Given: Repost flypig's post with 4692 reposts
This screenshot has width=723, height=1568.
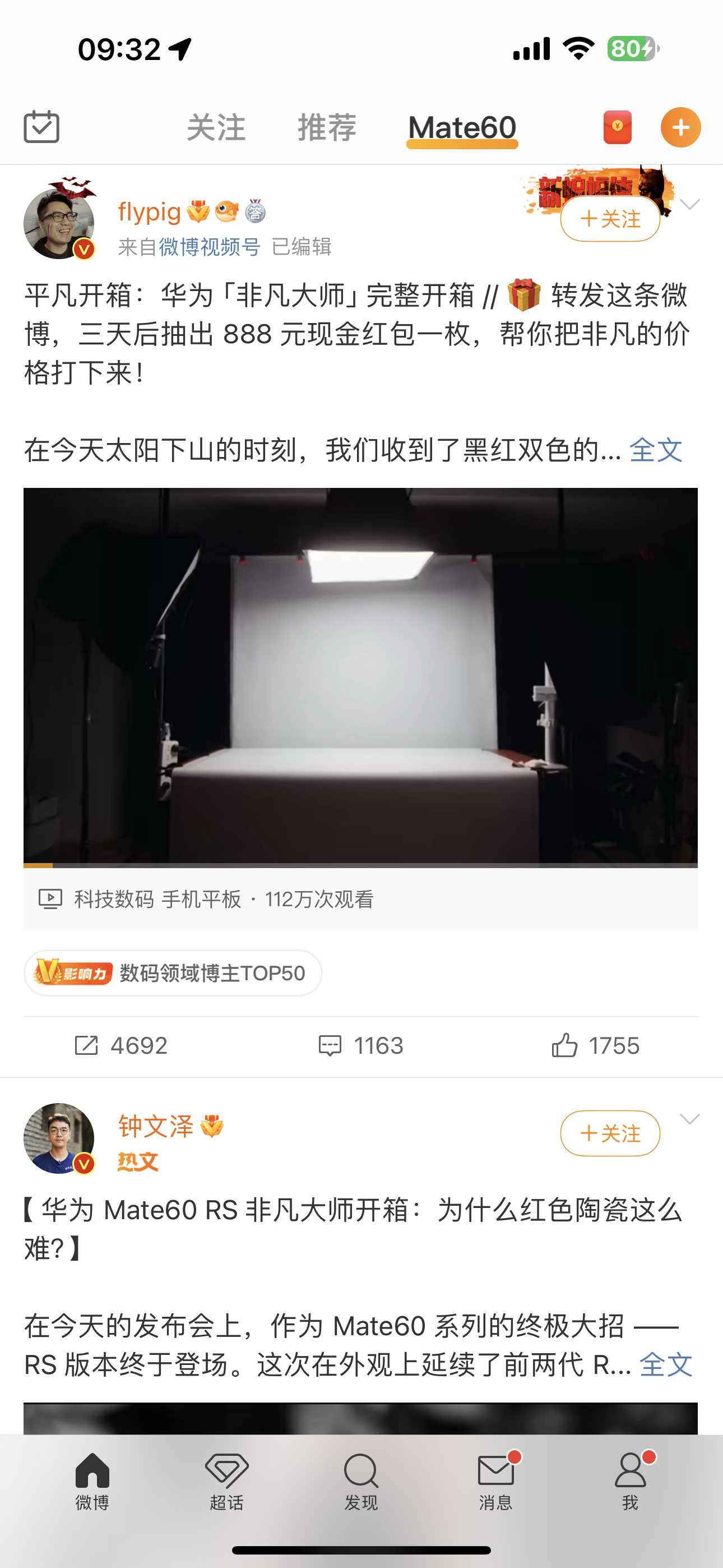Looking at the screenshot, I should (121, 1046).
